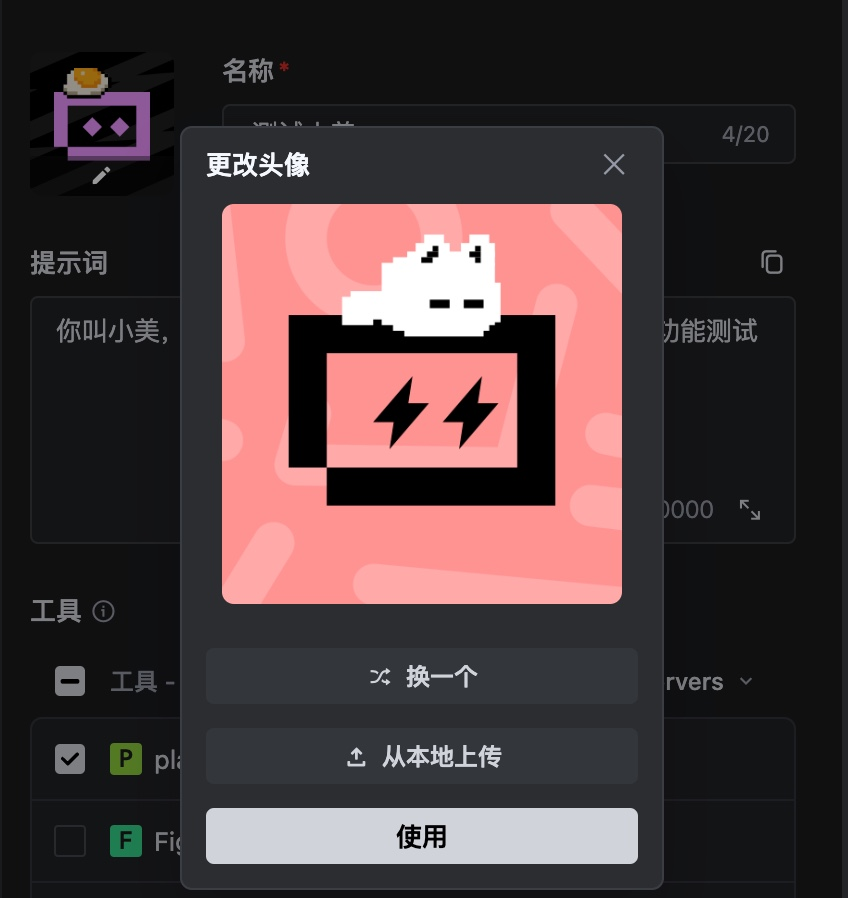Tap 换一个 to shuffle the avatar

[x=421, y=677]
